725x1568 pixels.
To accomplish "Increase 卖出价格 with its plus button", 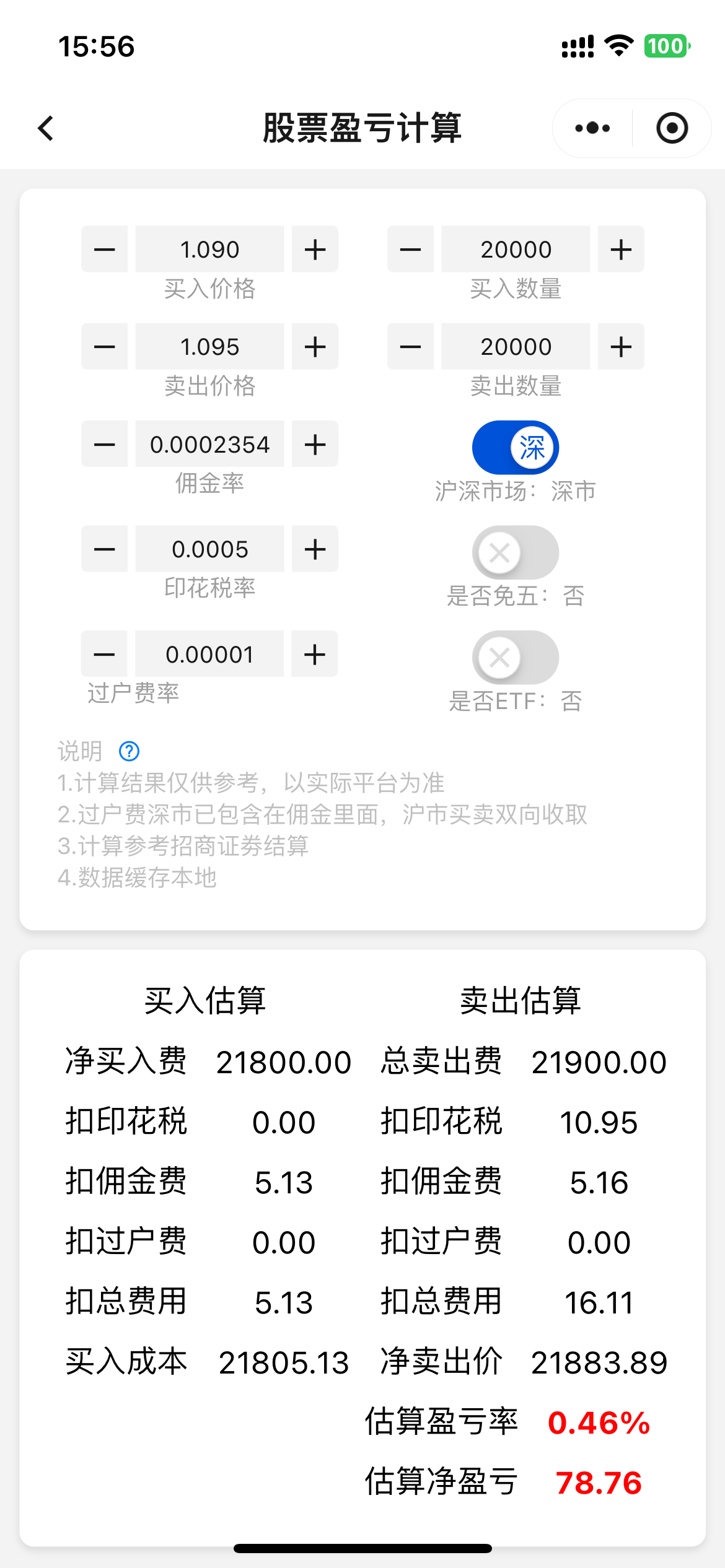I will (314, 346).
